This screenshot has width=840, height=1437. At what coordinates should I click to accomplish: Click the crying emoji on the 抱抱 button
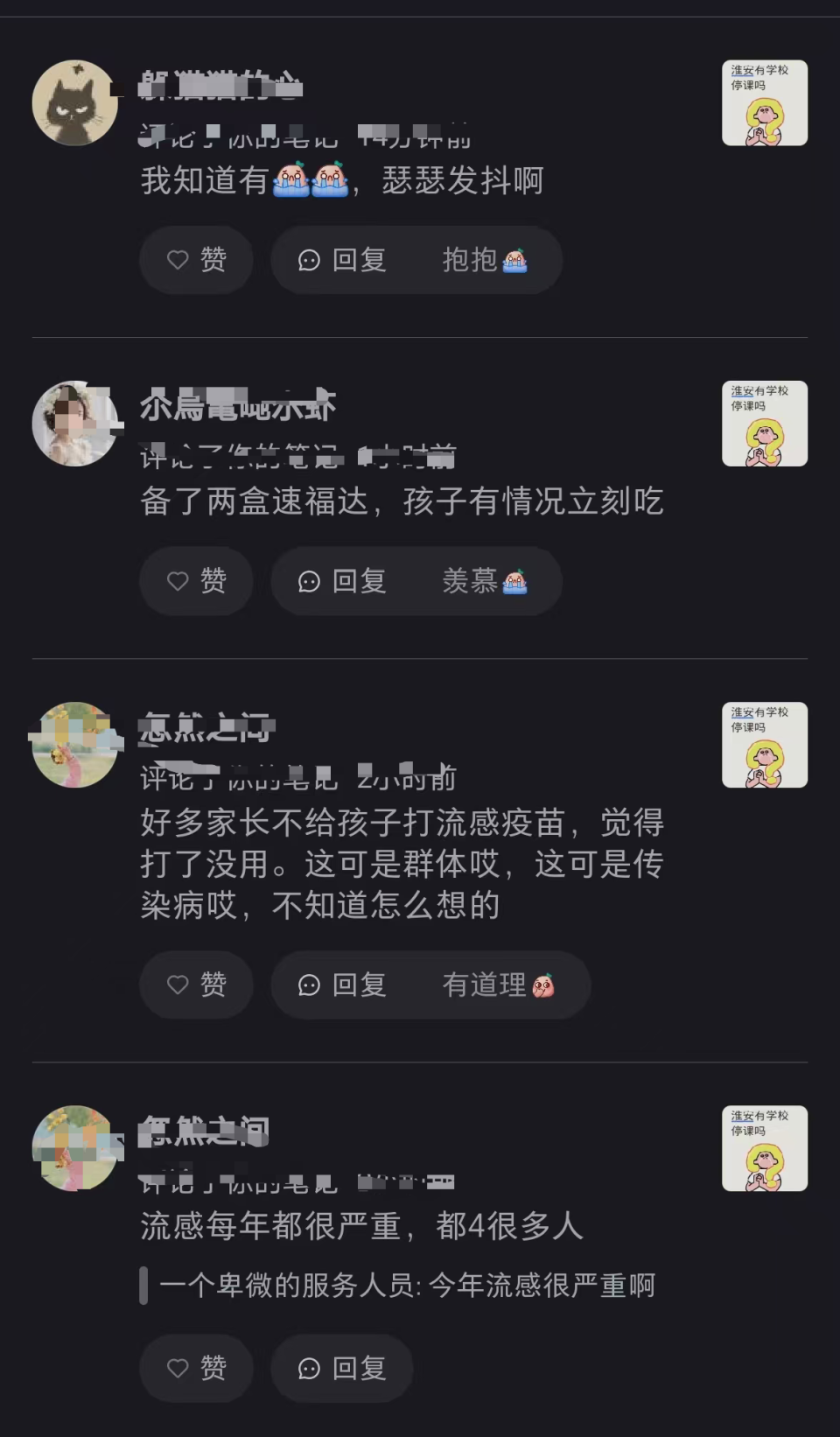[x=516, y=262]
